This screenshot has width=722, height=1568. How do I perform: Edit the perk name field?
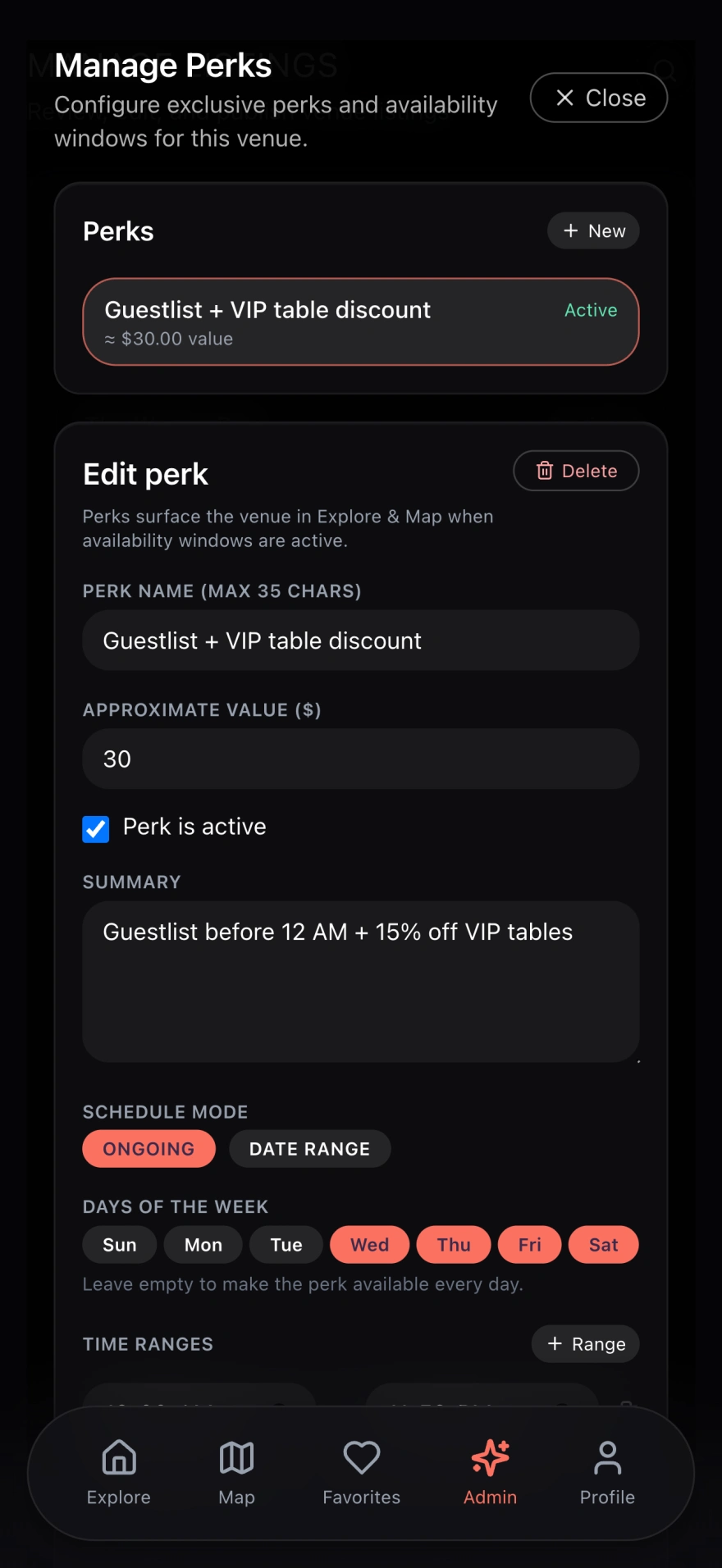[x=360, y=640]
